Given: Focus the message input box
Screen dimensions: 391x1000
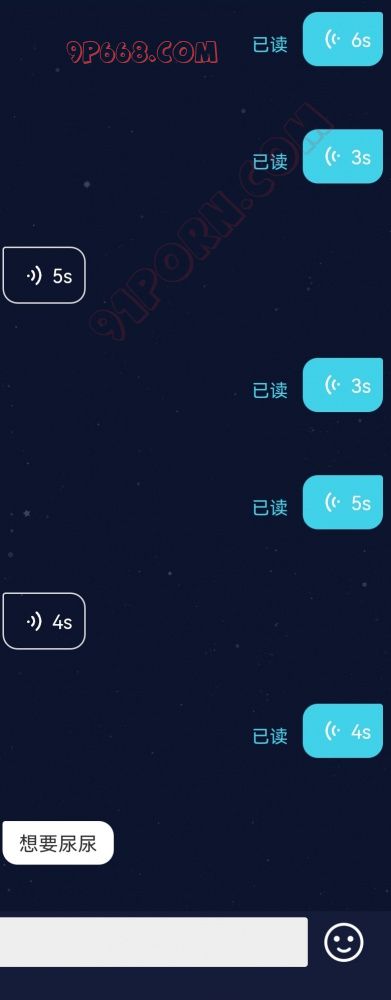Looking at the screenshot, I should (154, 942).
